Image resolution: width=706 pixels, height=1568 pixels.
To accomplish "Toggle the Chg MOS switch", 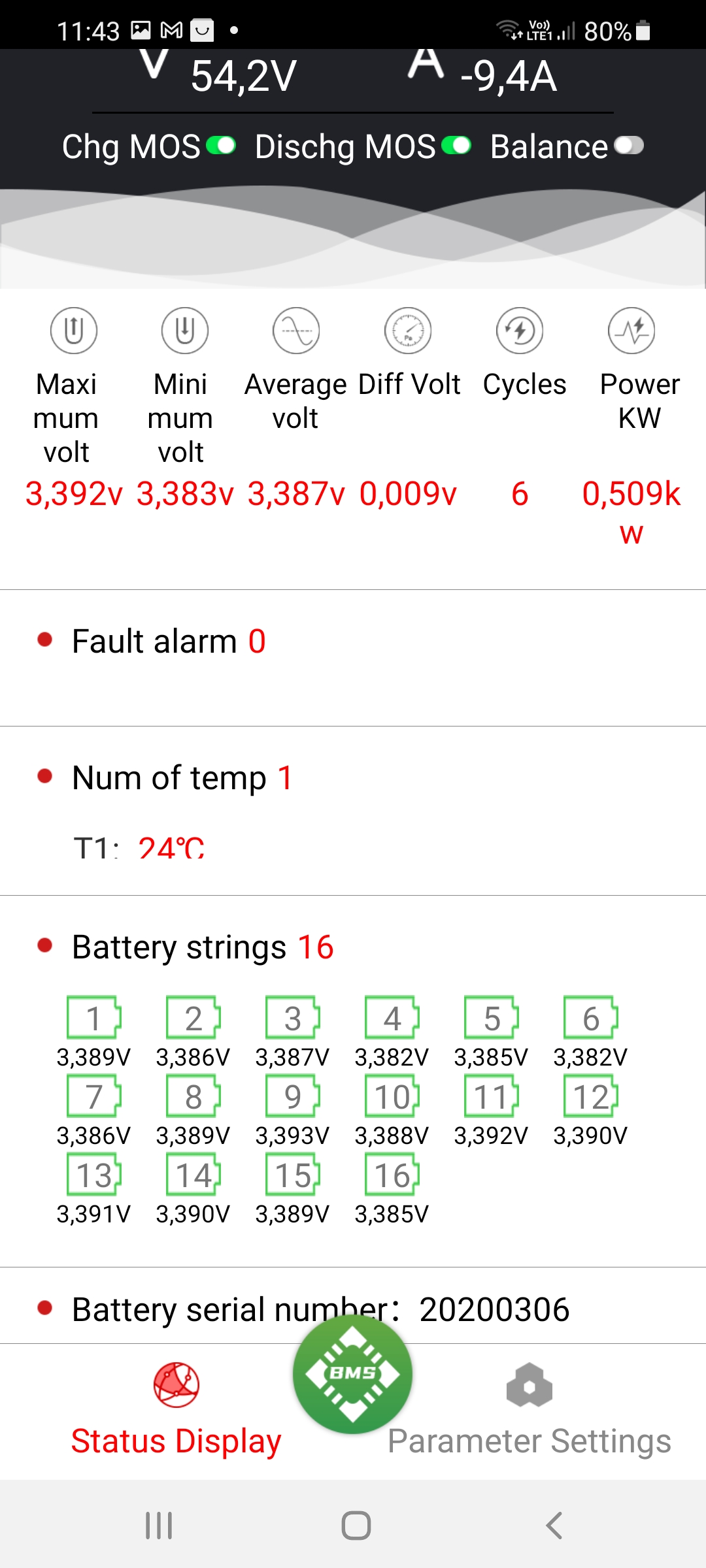I will pyautogui.click(x=221, y=146).
